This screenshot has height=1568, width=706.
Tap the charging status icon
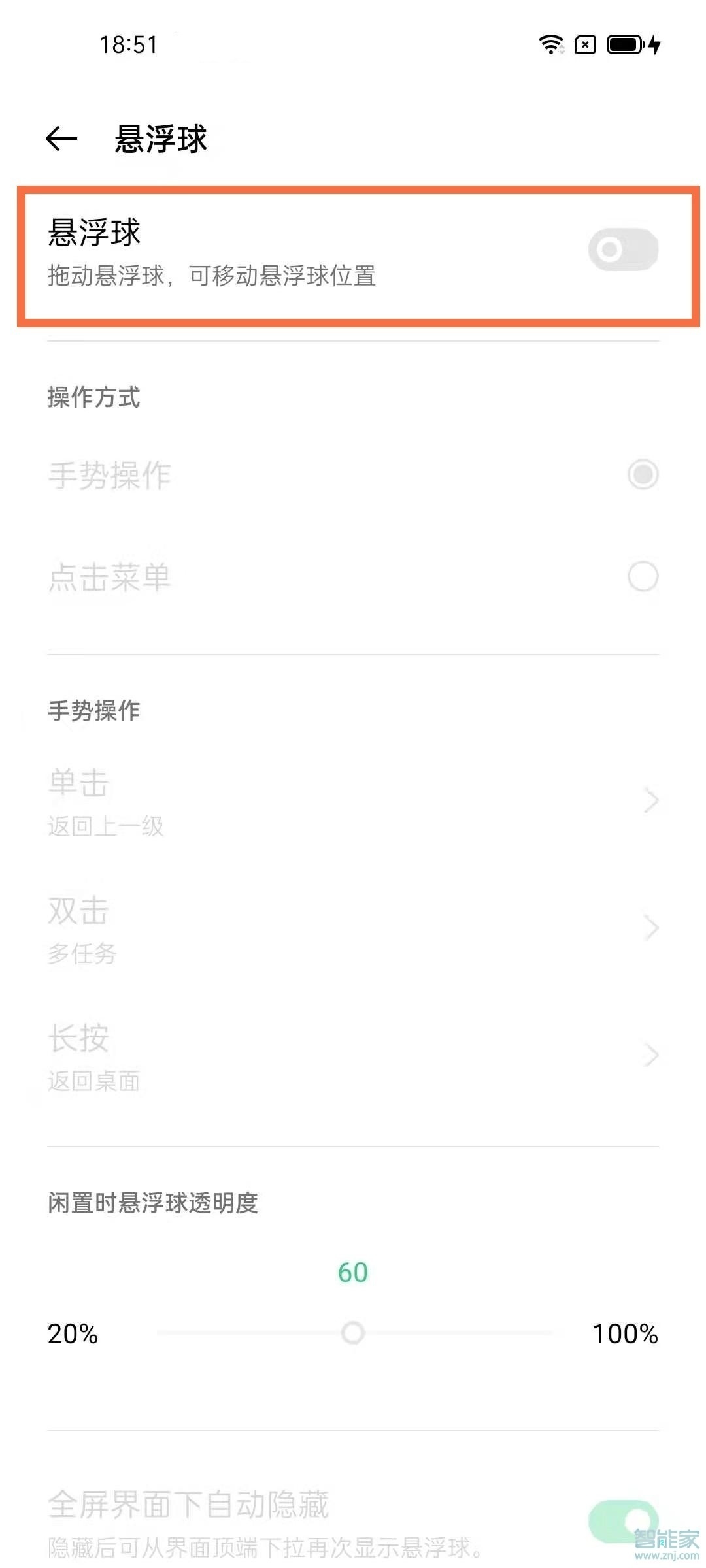pos(654,46)
